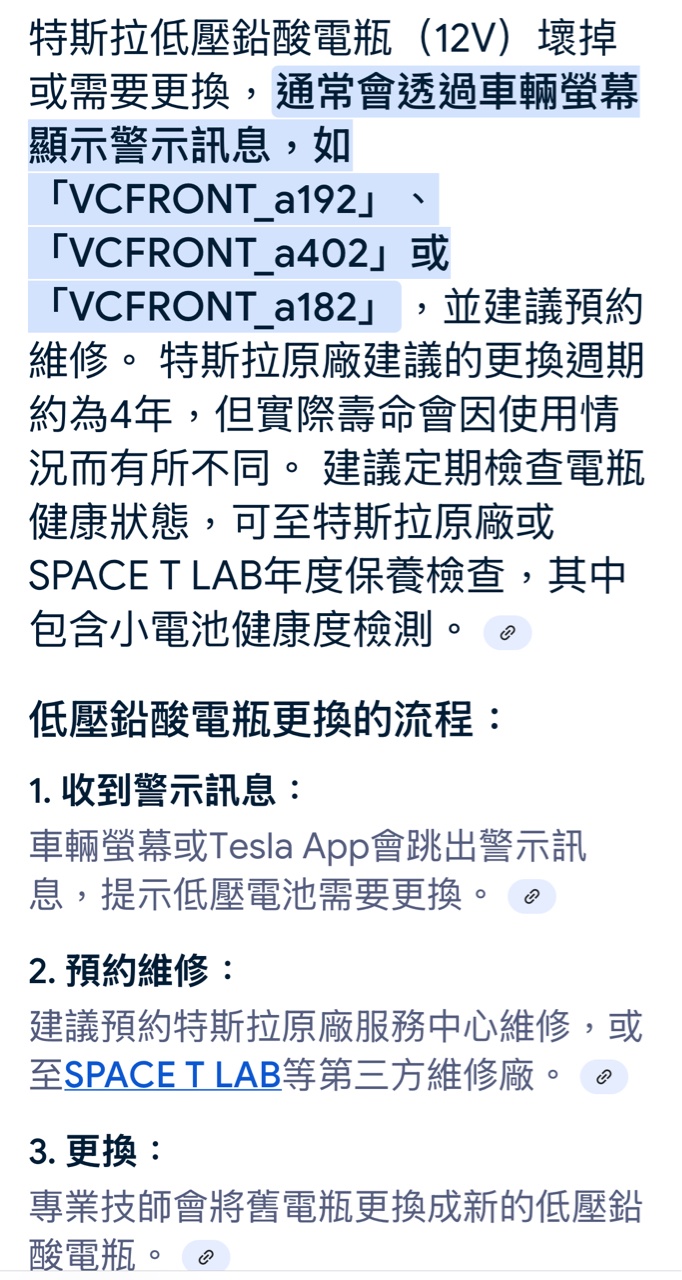This screenshot has width=682, height=1280.
Task: Open the underlined SPACE T LAB link
Action: tap(172, 1076)
